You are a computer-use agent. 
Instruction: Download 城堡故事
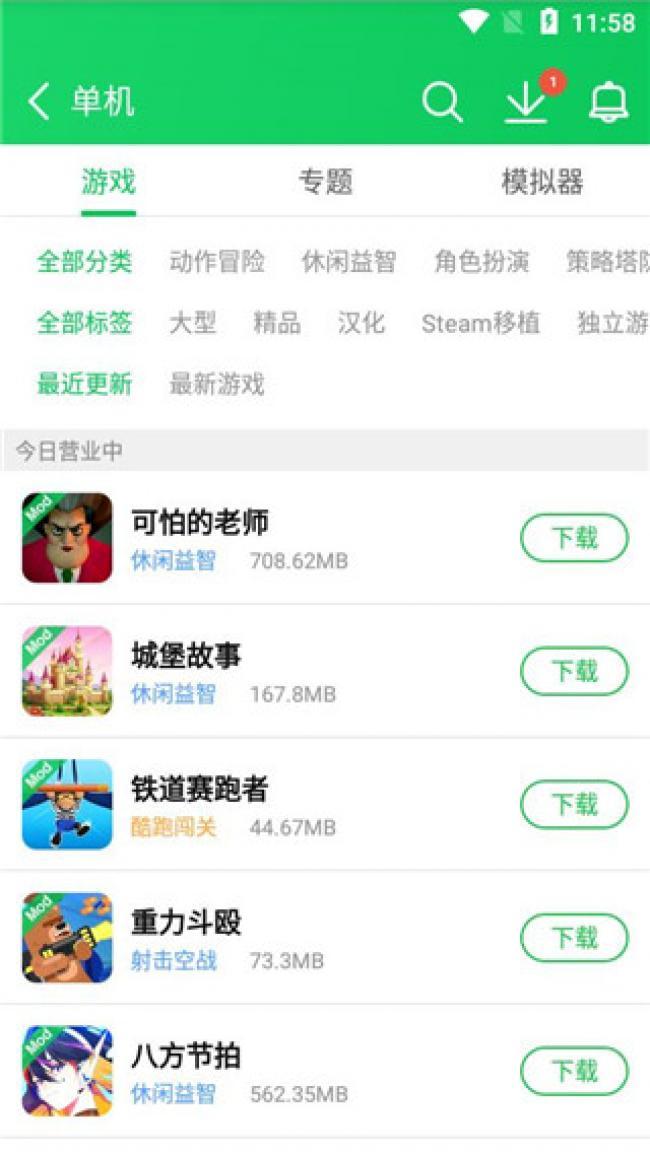click(574, 671)
